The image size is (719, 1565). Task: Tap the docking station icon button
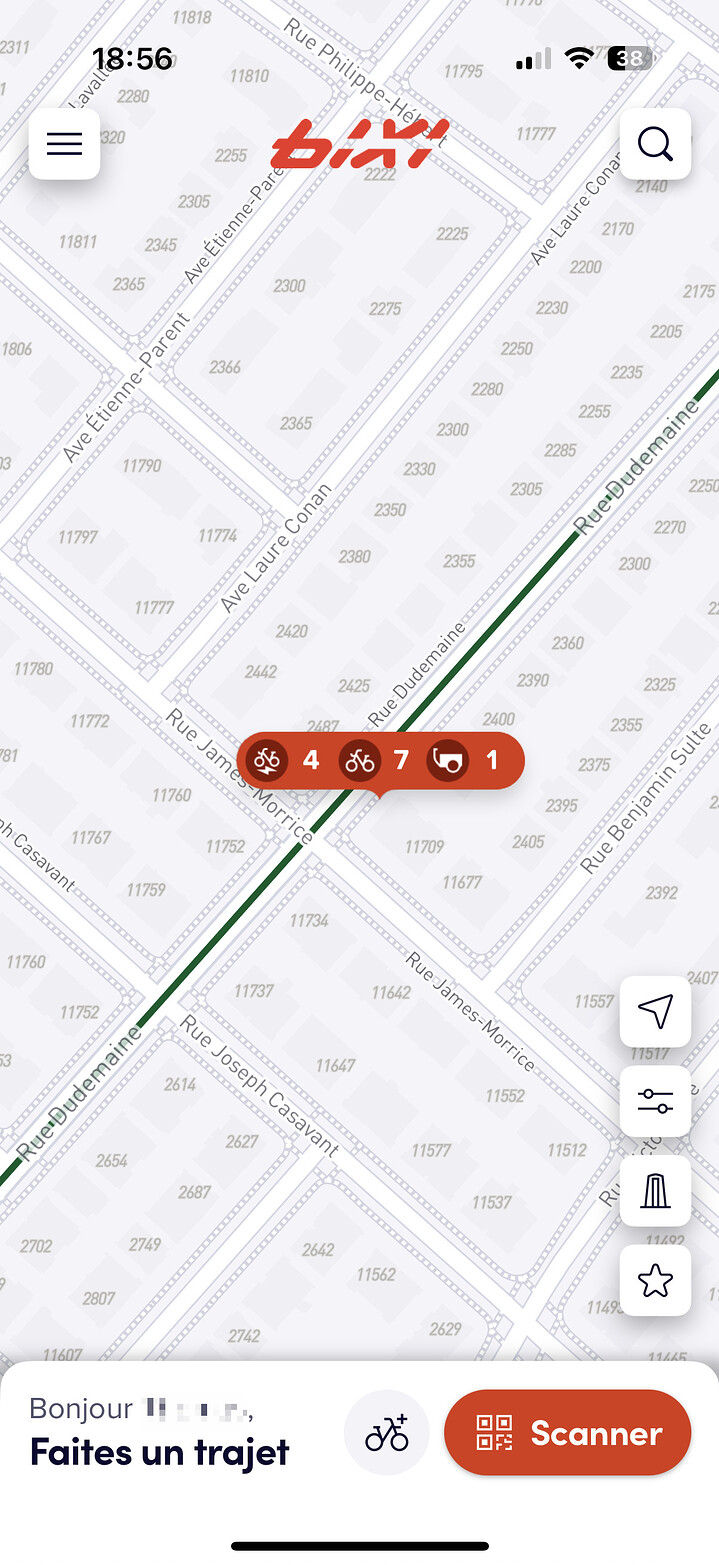(x=655, y=1190)
